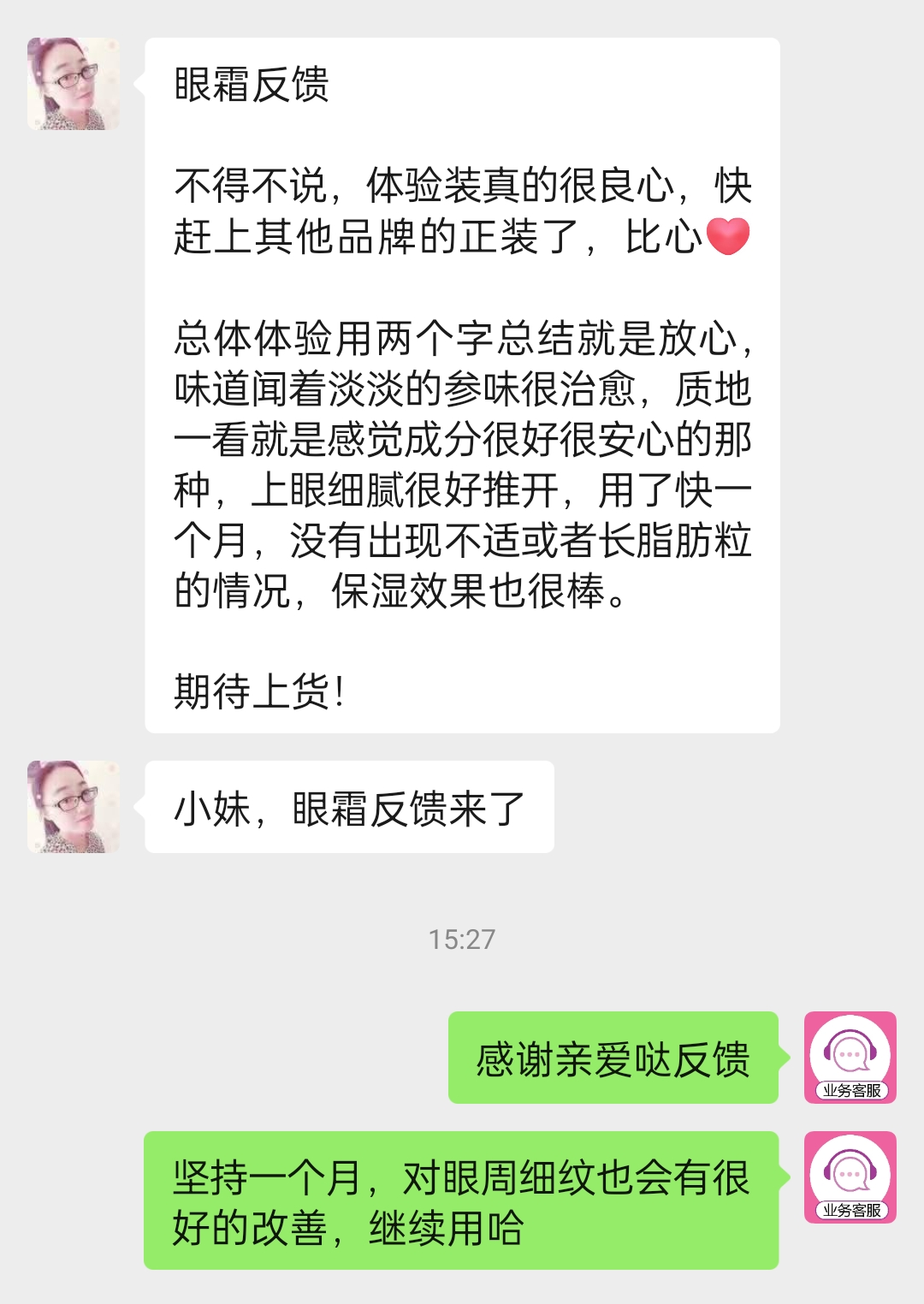This screenshot has width=924, height=1304.
Task: Open 业务客服 avatar next to 感谢亲爱哒反馈
Action: (x=850, y=1057)
